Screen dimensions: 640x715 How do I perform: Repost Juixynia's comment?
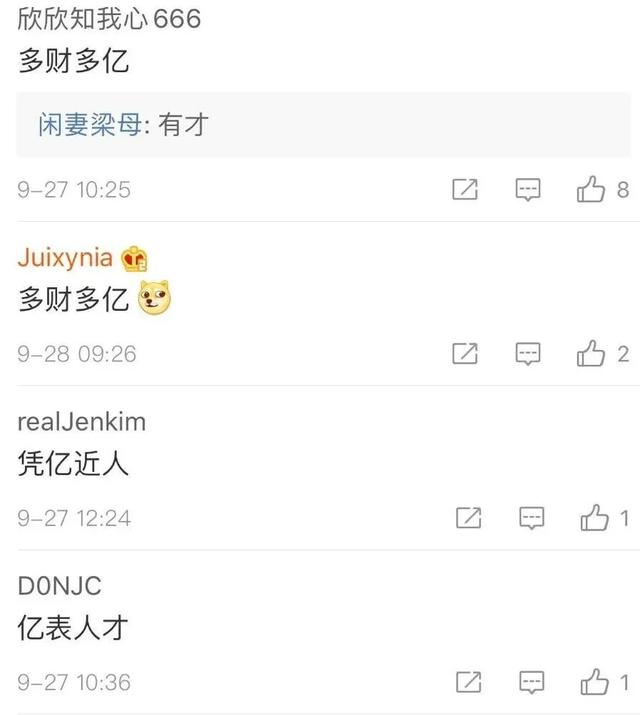pos(465,353)
